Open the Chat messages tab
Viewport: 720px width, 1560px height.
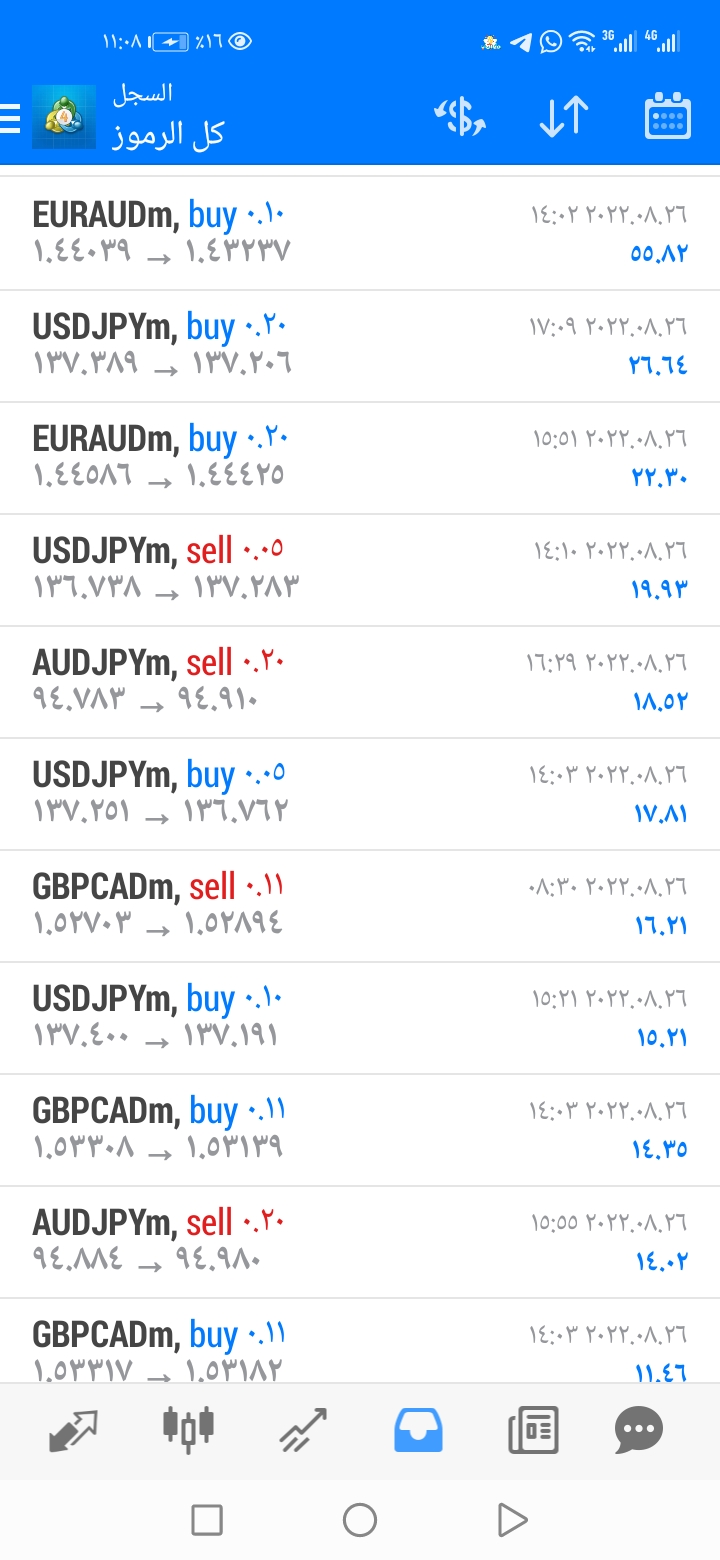(639, 1430)
